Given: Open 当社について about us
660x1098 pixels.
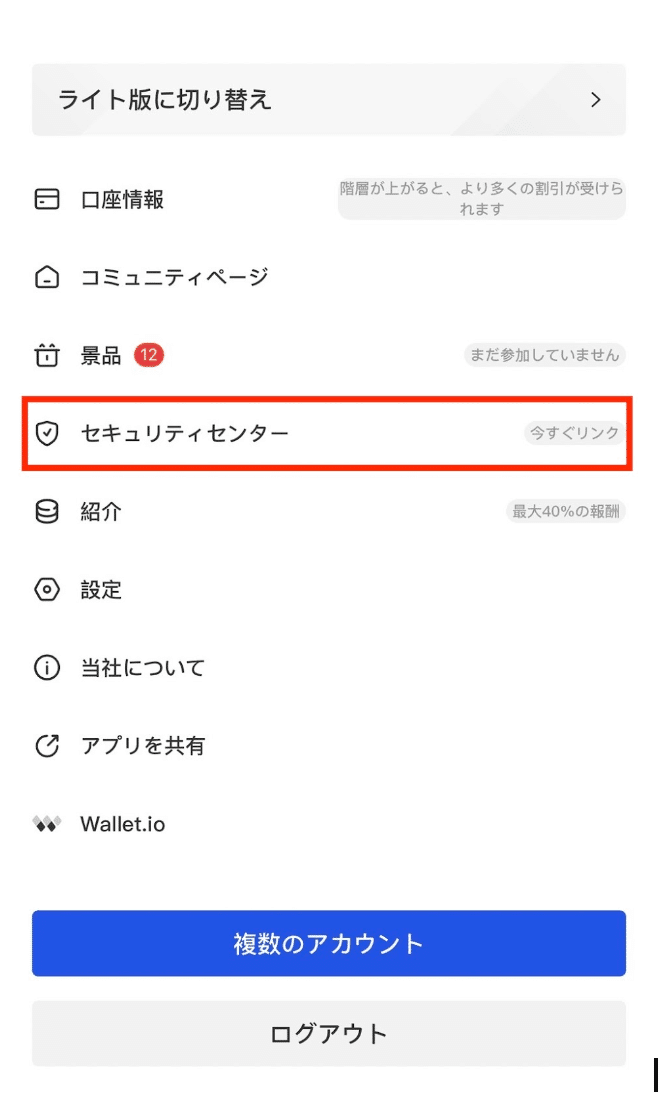Looking at the screenshot, I should tap(329, 667).
